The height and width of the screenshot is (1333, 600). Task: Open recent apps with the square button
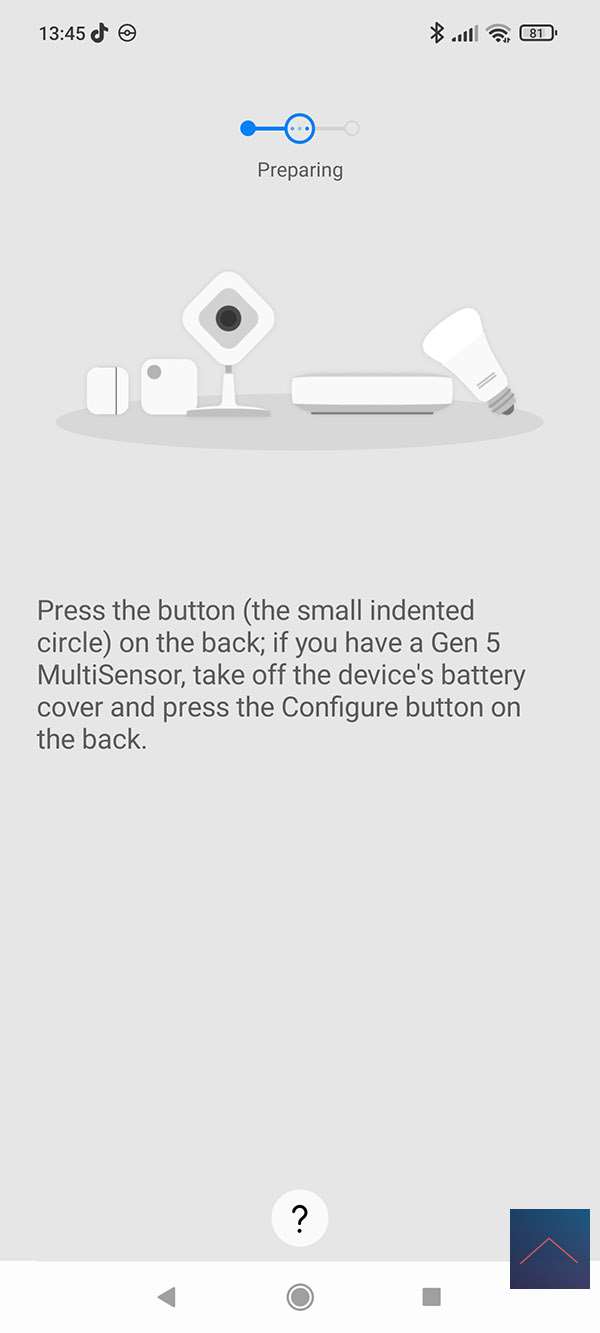[431, 1297]
